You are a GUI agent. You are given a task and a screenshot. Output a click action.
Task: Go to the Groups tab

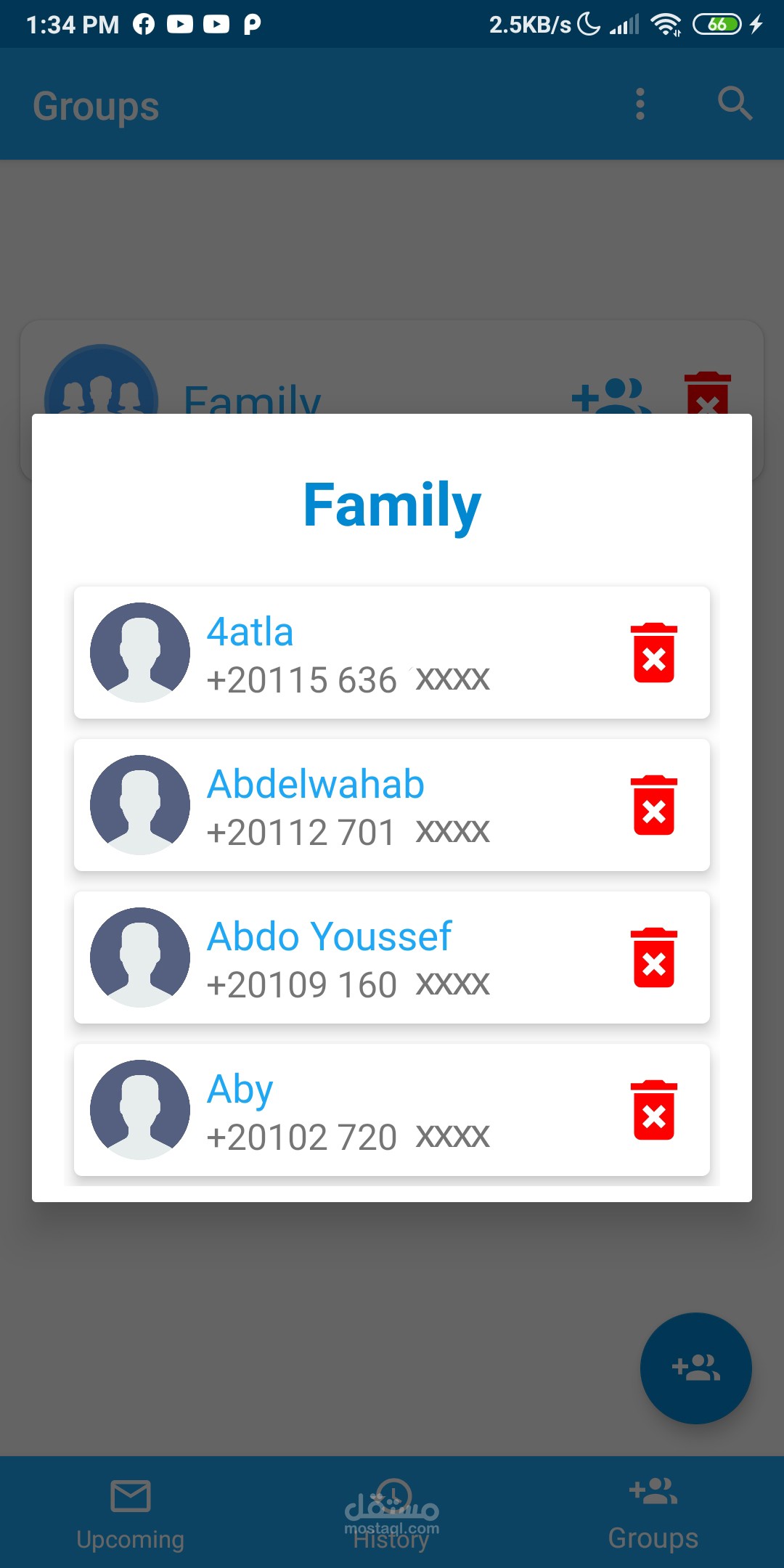point(653,1514)
